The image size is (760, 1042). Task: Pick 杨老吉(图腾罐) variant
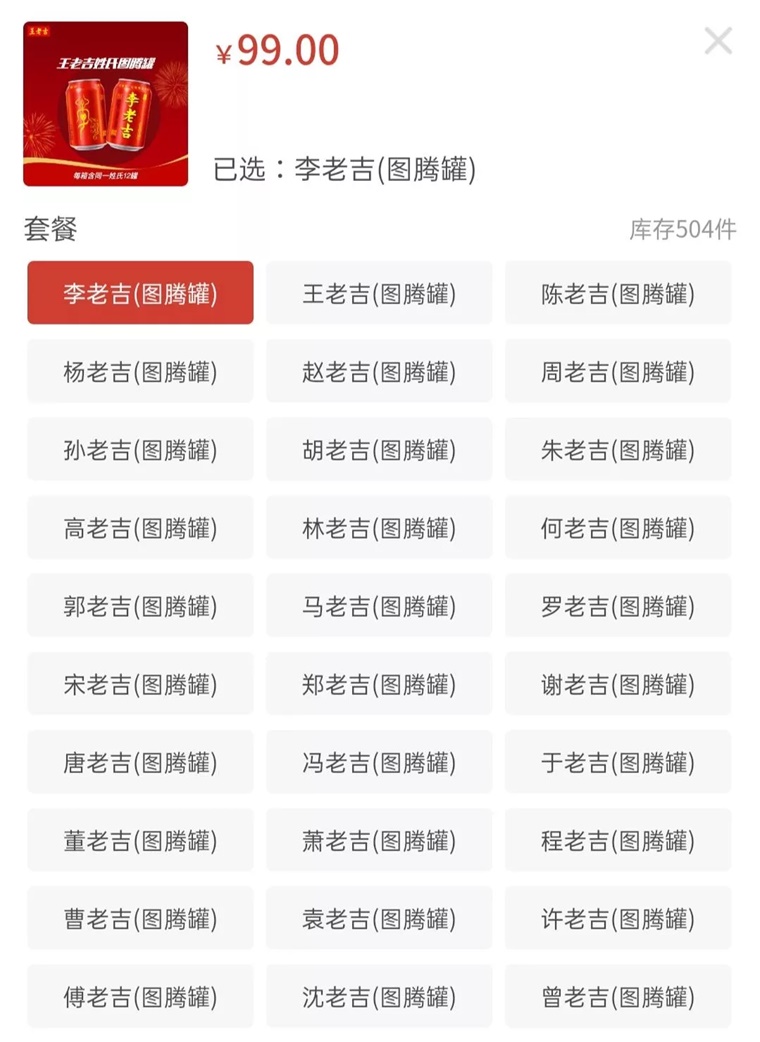[140, 371]
